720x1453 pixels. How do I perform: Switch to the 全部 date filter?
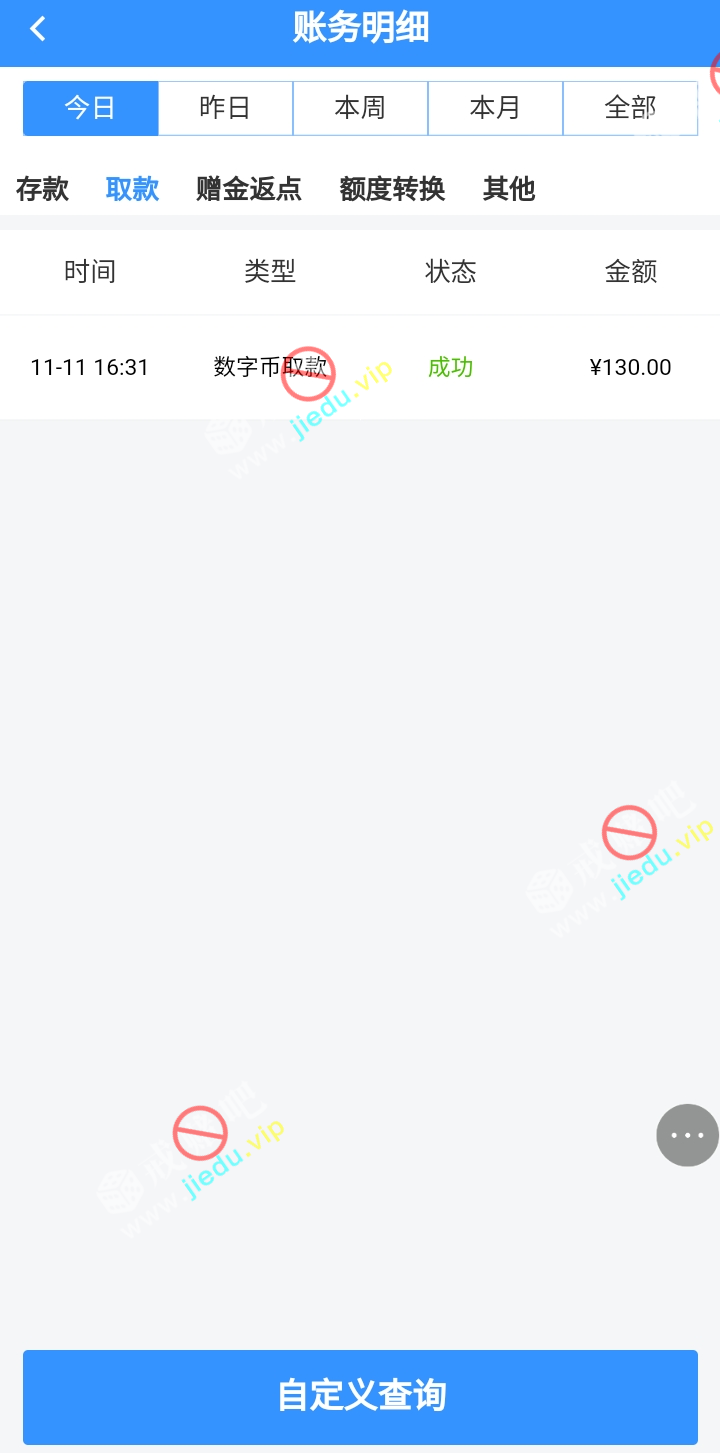click(630, 108)
